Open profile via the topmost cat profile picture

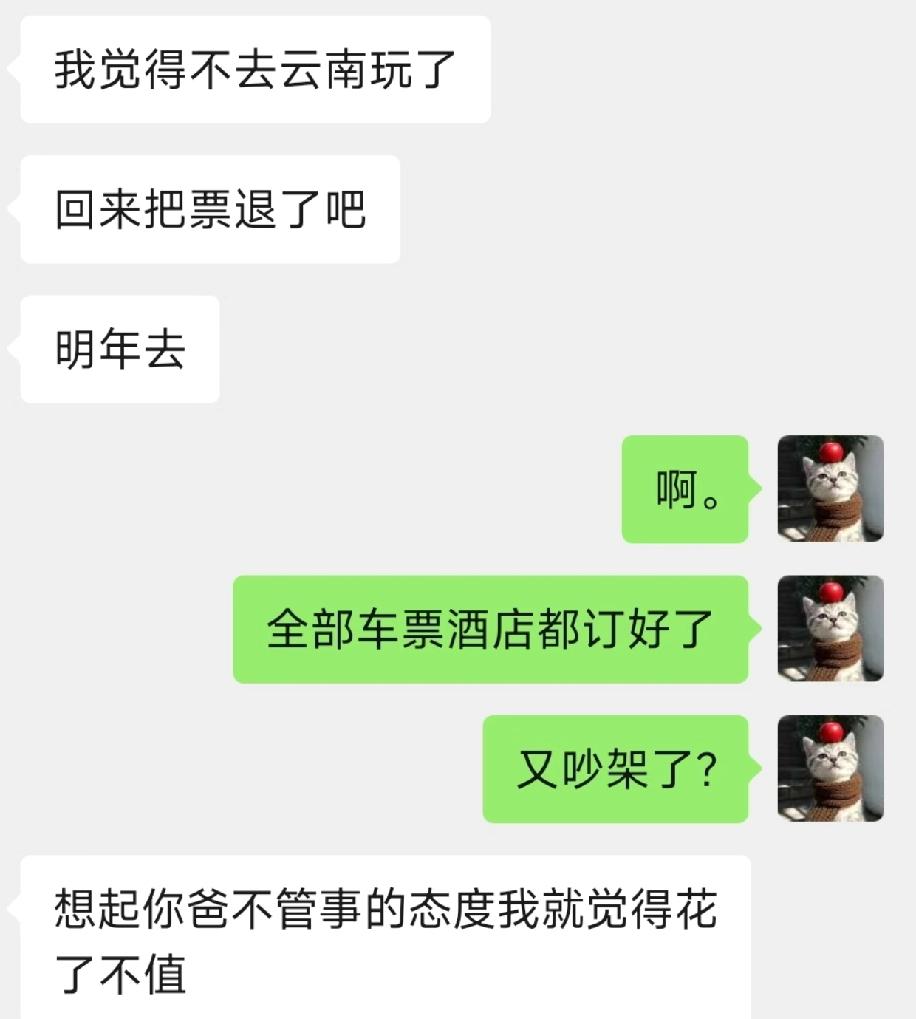click(x=828, y=490)
